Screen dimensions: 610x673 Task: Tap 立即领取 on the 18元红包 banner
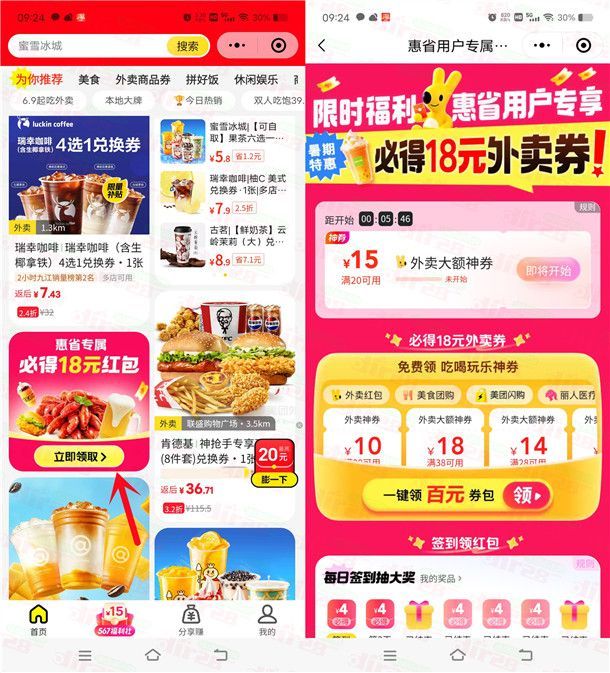78,456
